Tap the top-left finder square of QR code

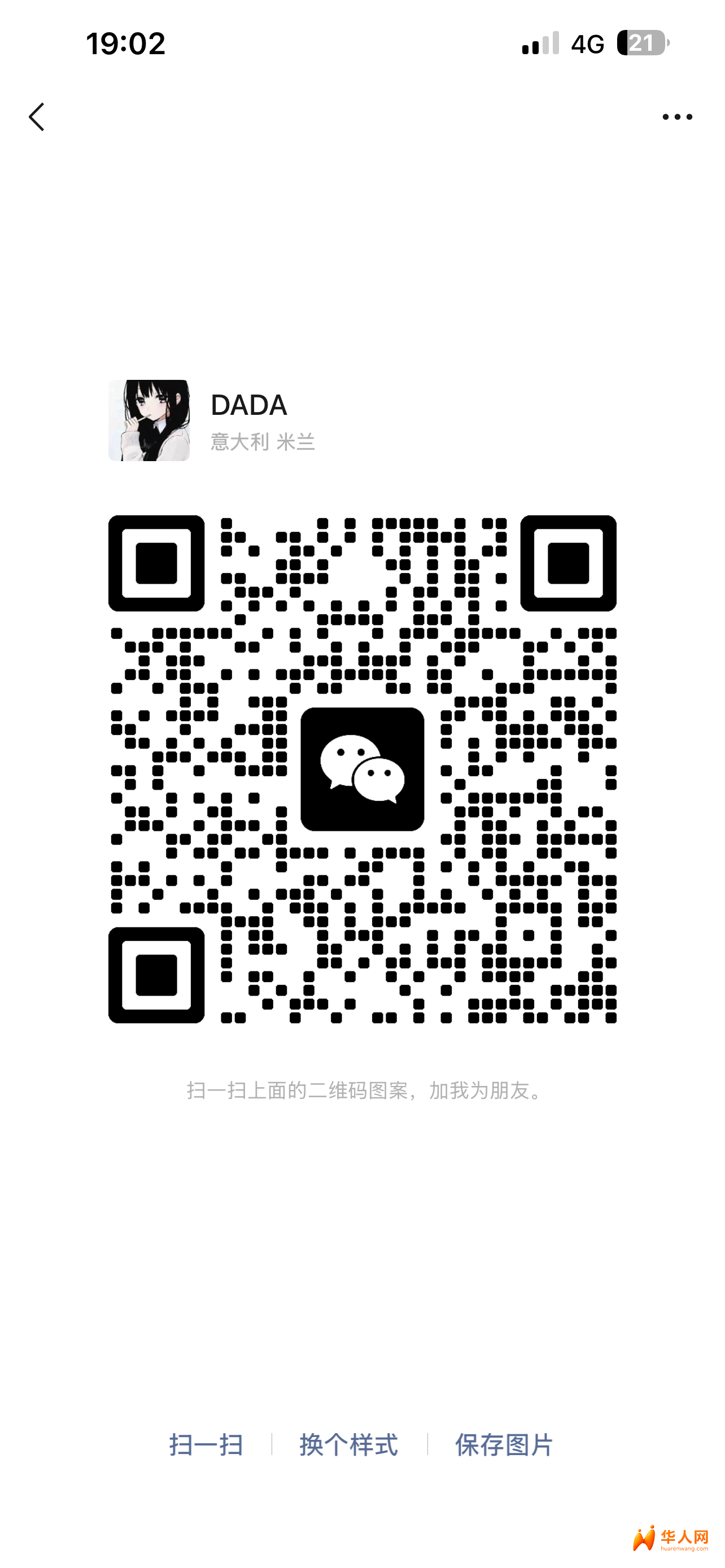click(156, 563)
